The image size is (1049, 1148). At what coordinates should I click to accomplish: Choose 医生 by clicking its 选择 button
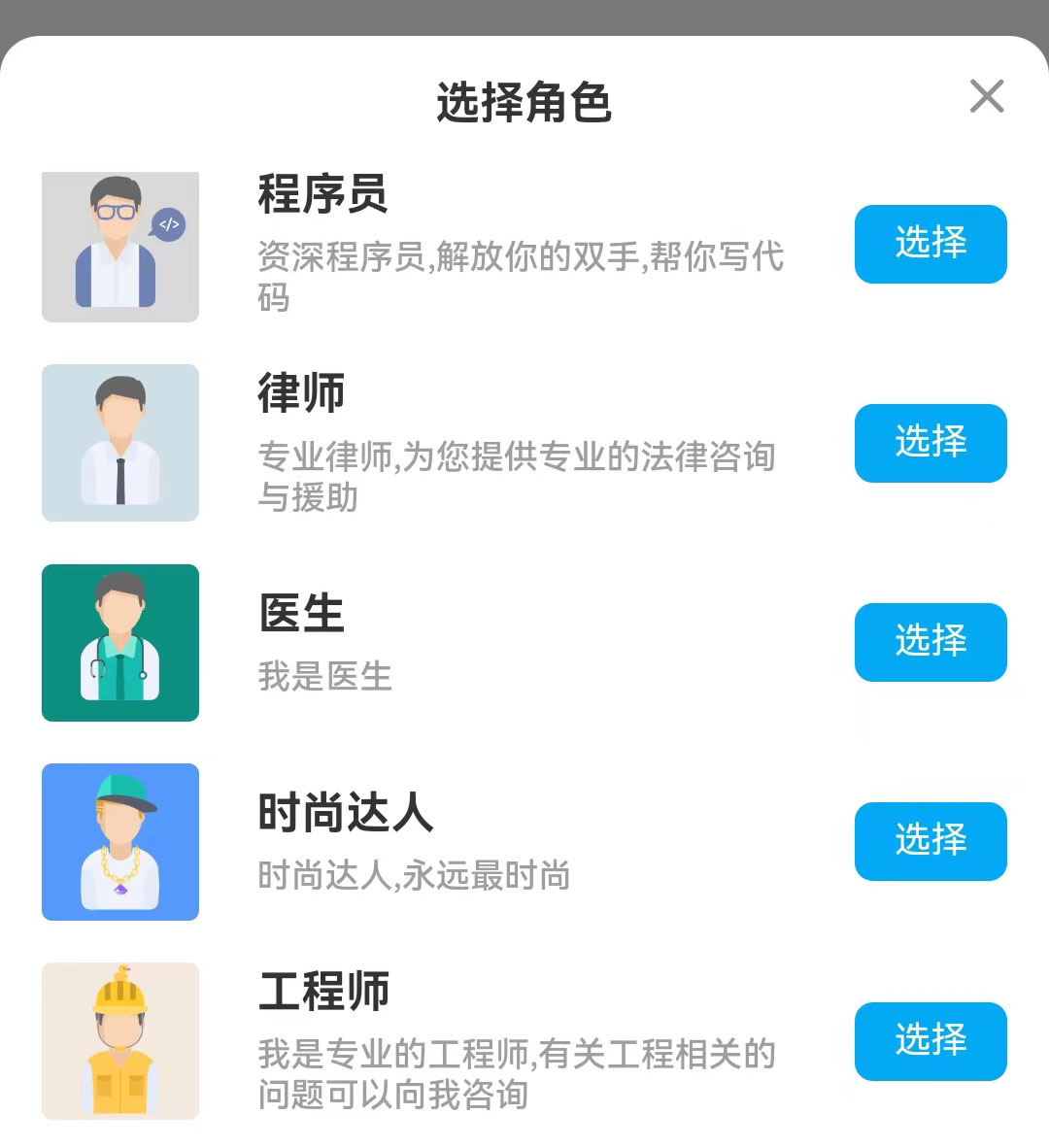(930, 642)
